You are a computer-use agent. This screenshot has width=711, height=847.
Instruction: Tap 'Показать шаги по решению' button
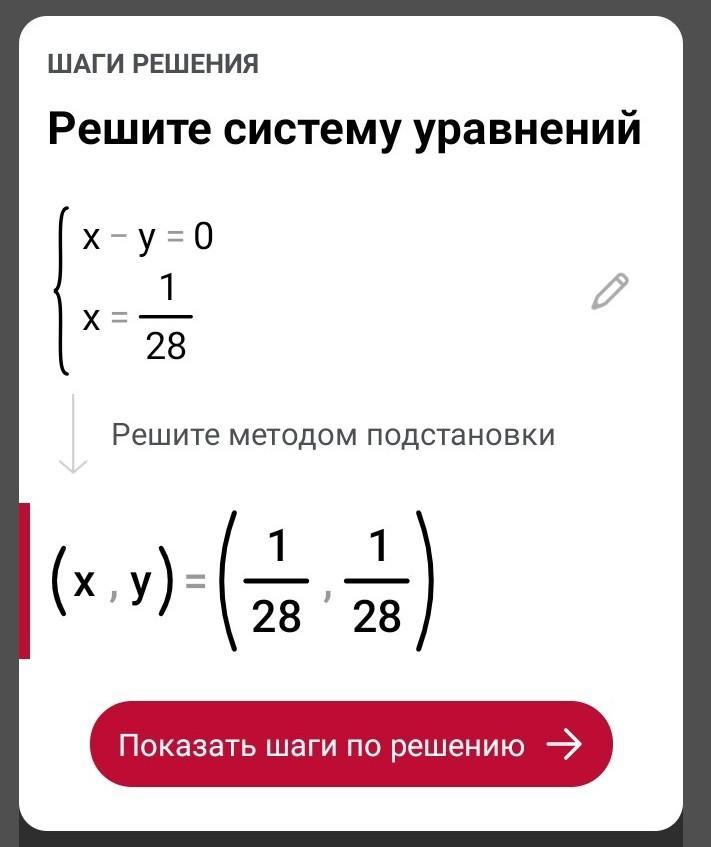(x=351, y=744)
